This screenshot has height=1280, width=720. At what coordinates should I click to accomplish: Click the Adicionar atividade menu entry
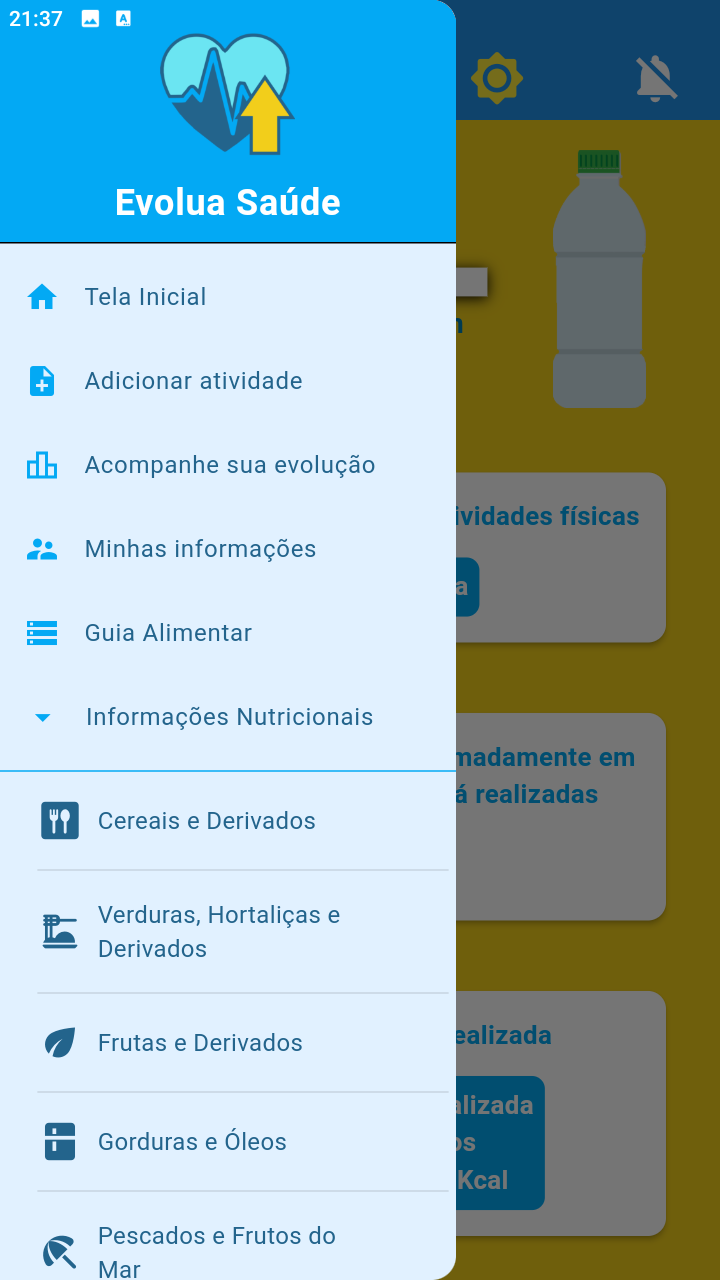coord(194,380)
